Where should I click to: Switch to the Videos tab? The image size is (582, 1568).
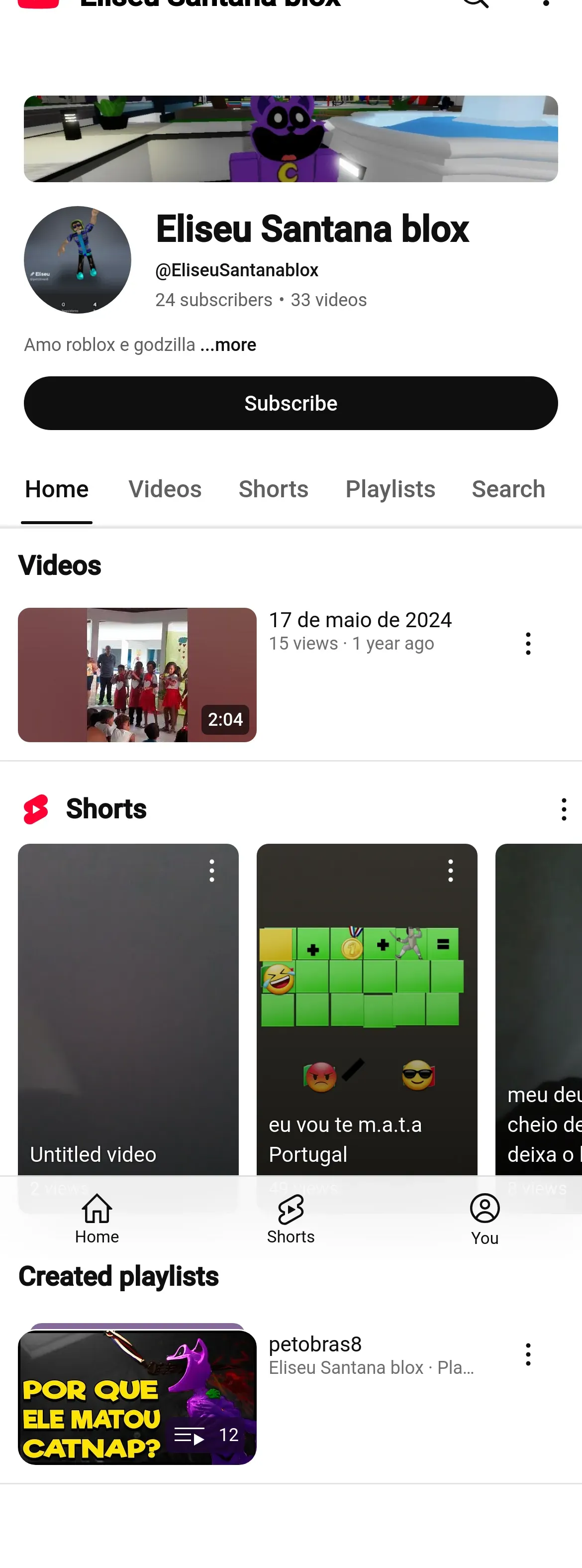click(x=165, y=489)
